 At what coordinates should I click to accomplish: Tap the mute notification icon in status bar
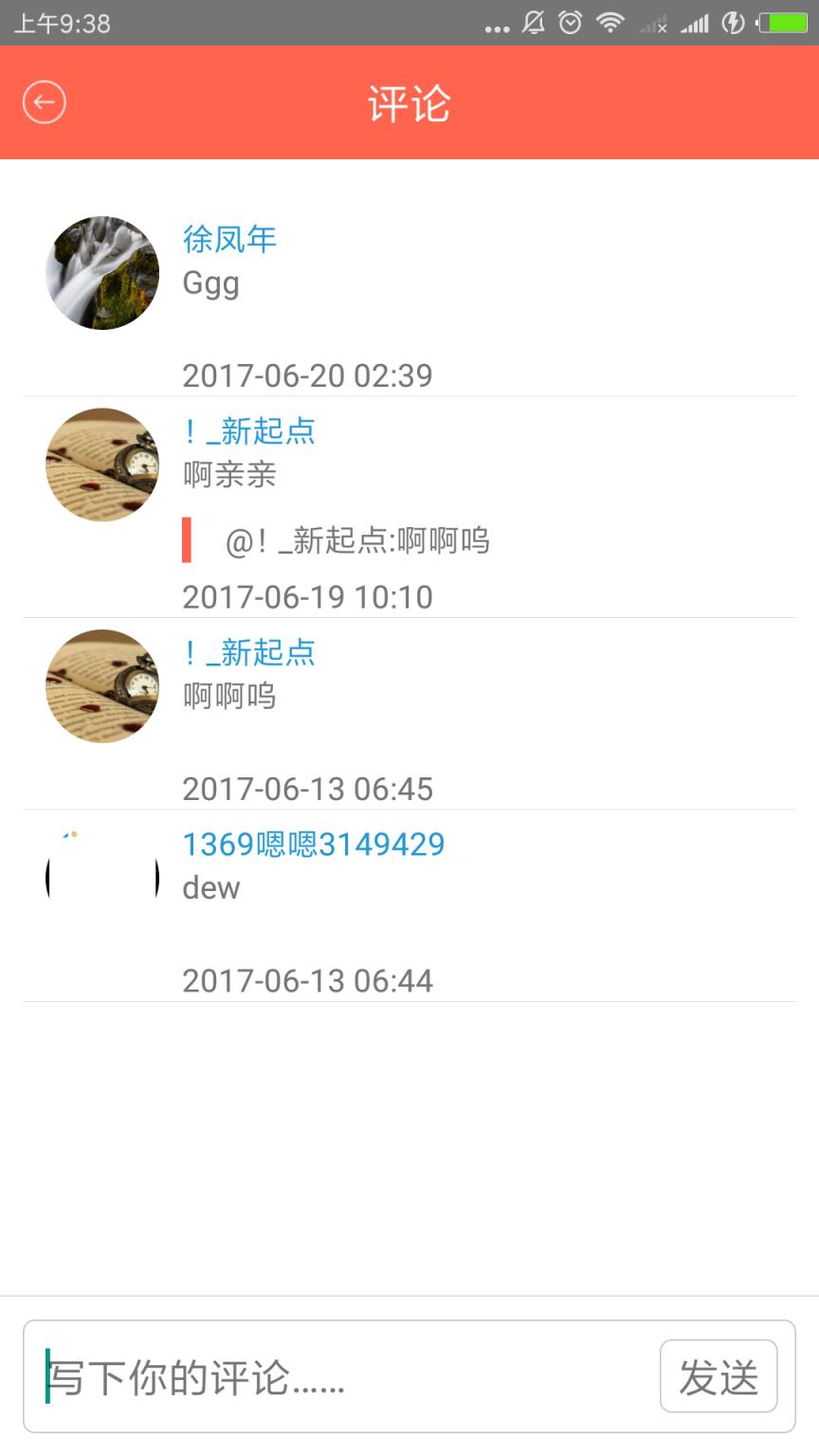(x=533, y=26)
